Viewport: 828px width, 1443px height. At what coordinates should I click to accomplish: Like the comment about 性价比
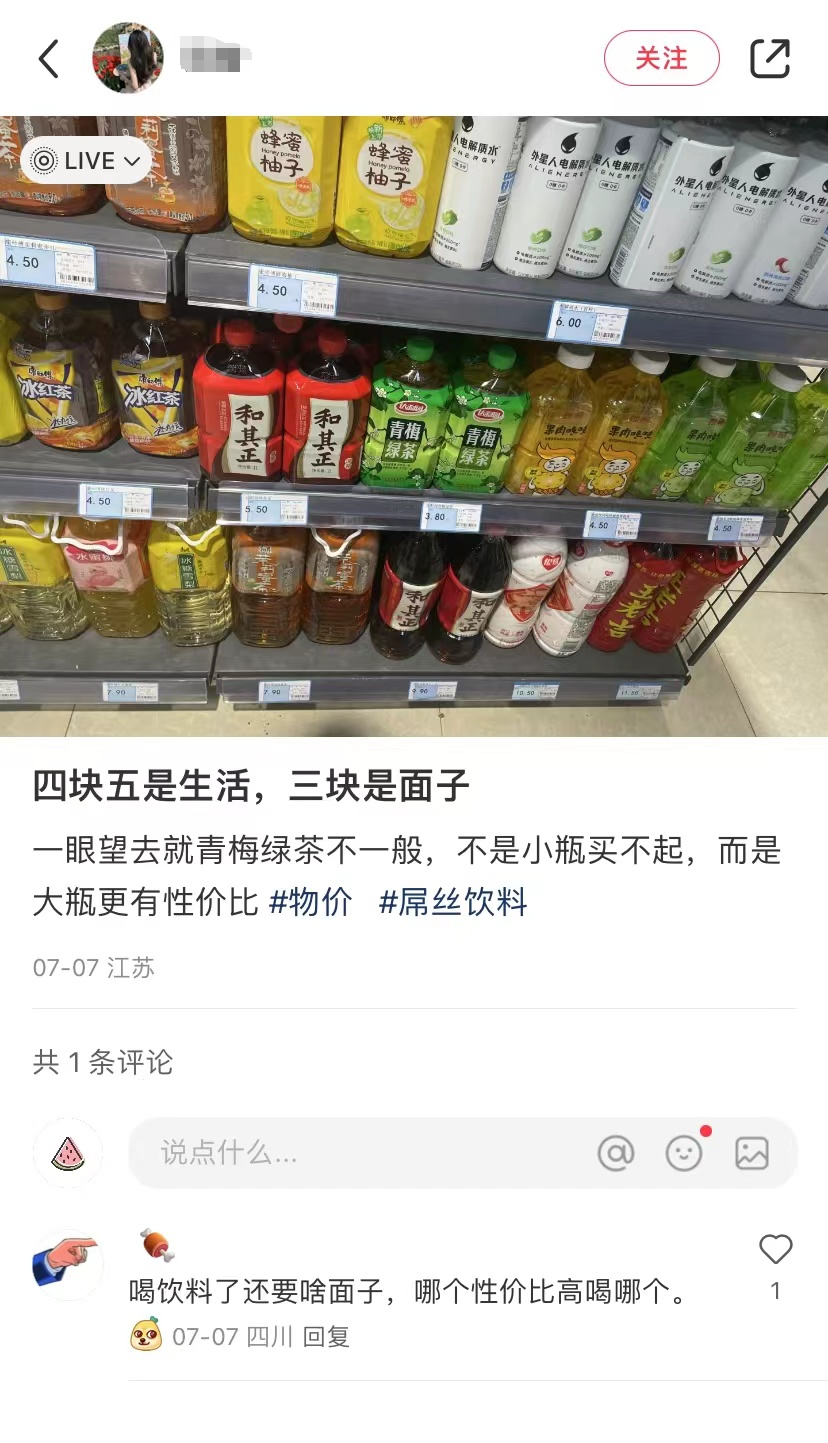775,1250
